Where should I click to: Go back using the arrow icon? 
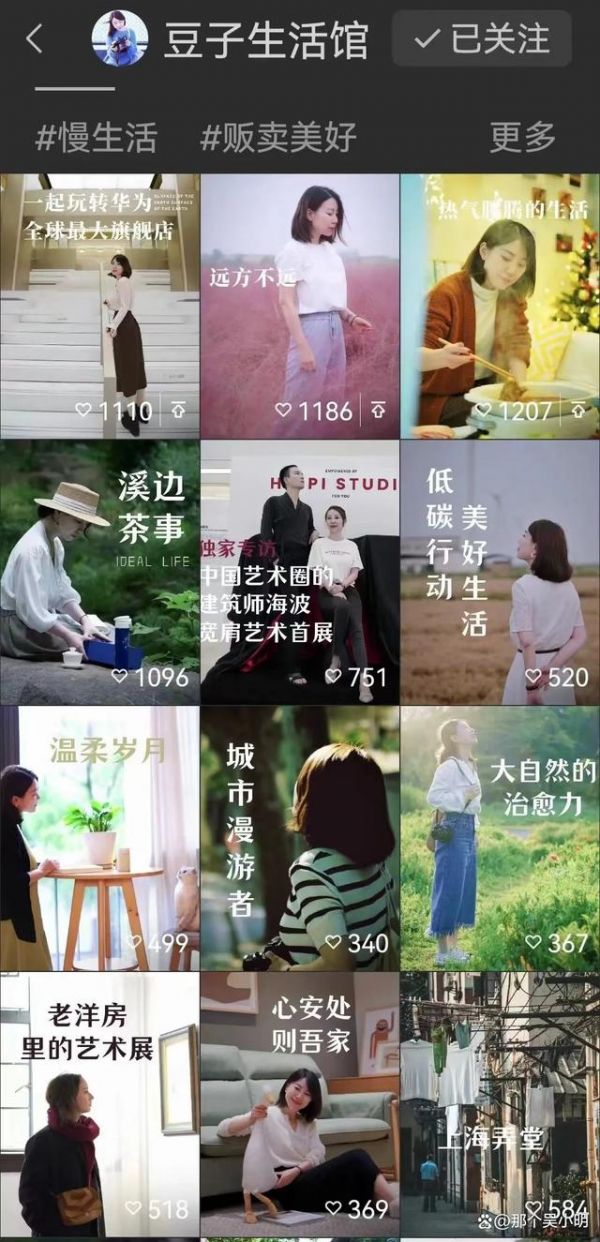(x=35, y=40)
